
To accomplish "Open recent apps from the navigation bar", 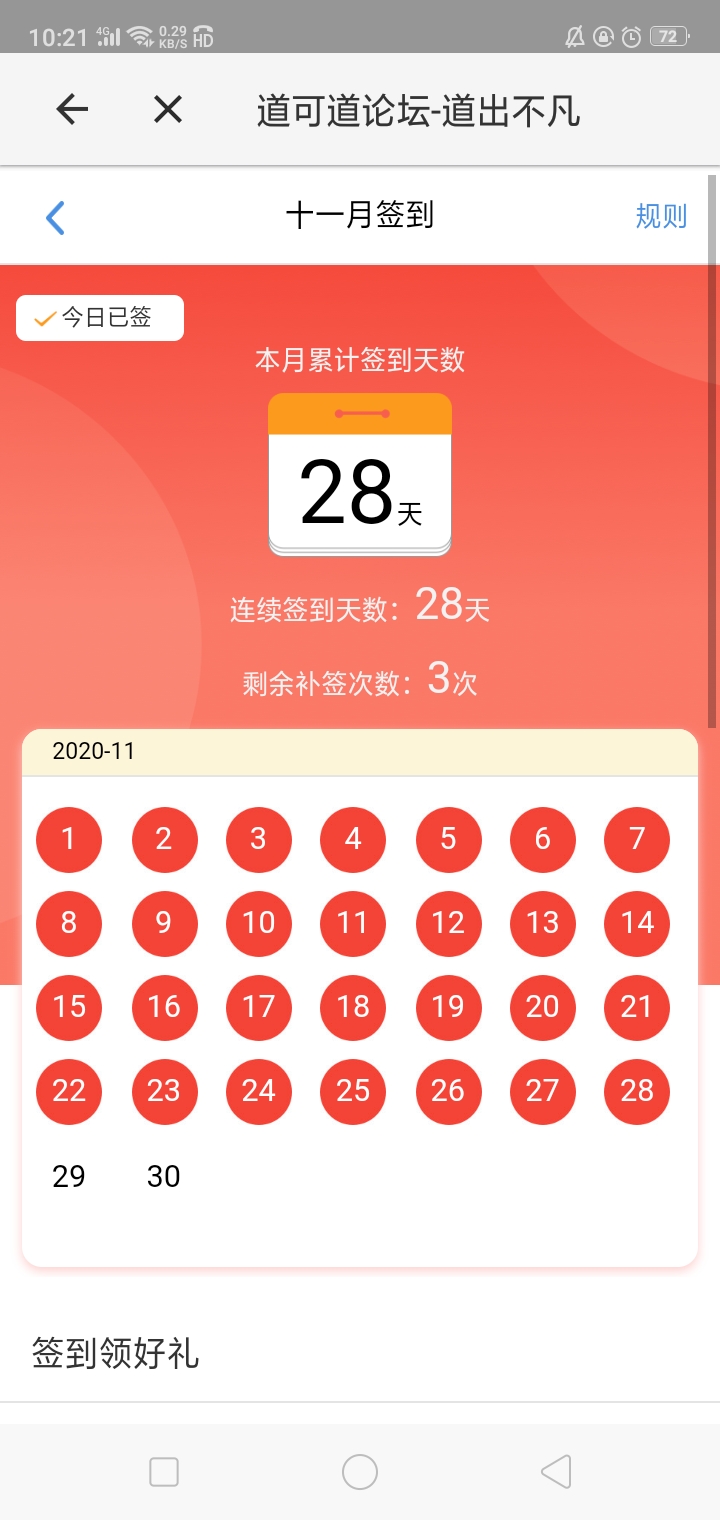I will coord(164,1472).
